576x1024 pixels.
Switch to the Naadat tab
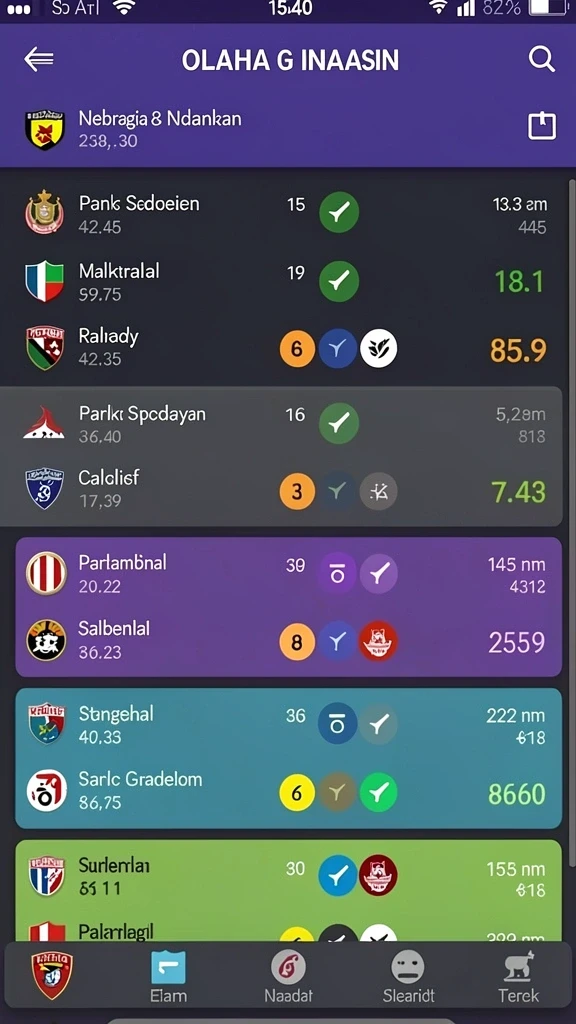tap(288, 978)
